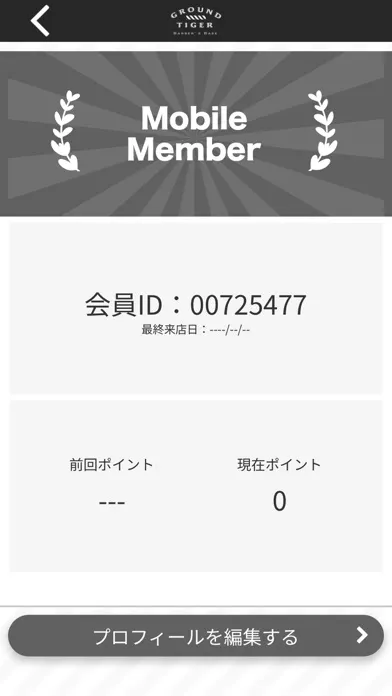Open プロフィールを編集する to edit profile
Image resolution: width=392 pixels, height=696 pixels.
pos(196,636)
